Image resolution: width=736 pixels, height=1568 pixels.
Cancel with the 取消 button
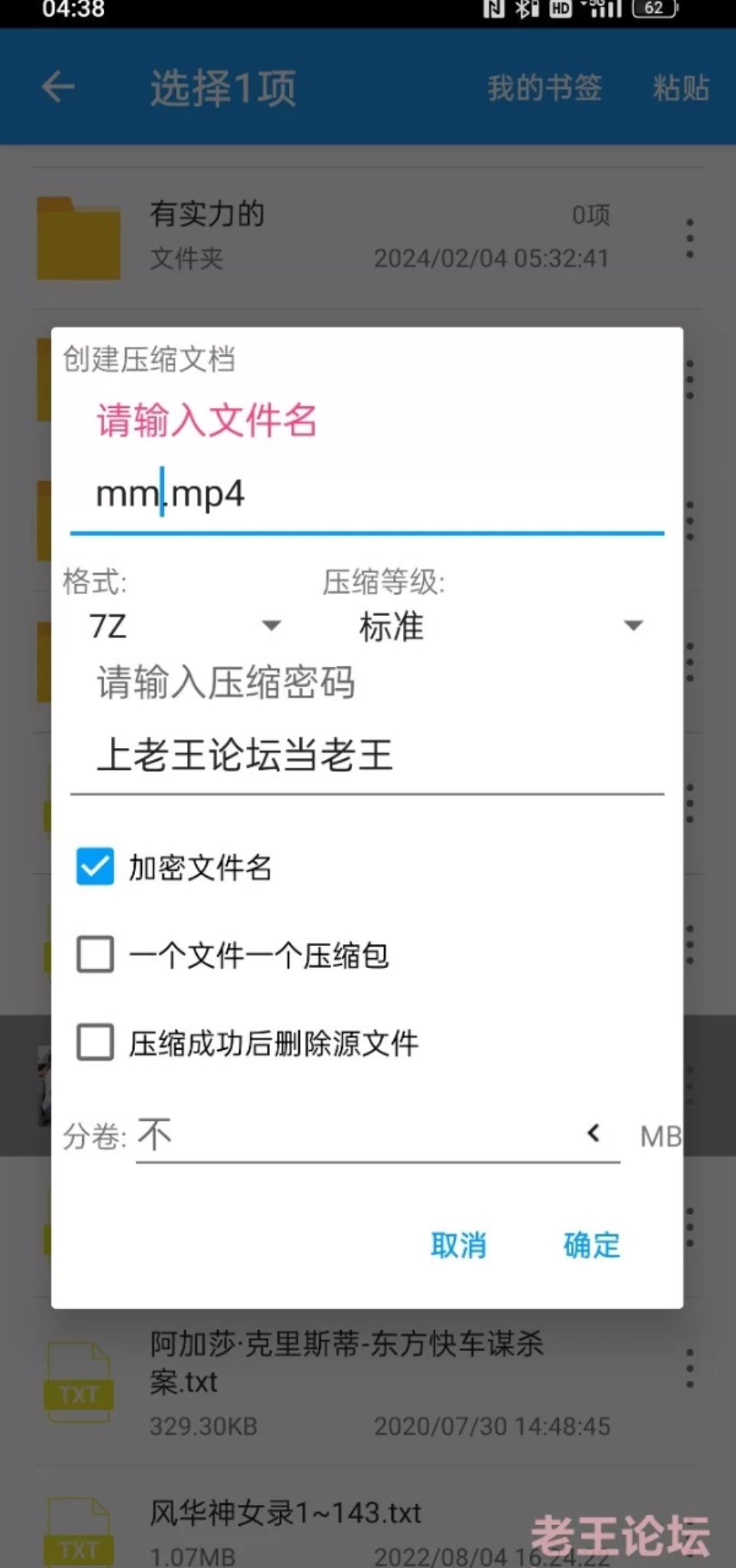(x=458, y=1244)
